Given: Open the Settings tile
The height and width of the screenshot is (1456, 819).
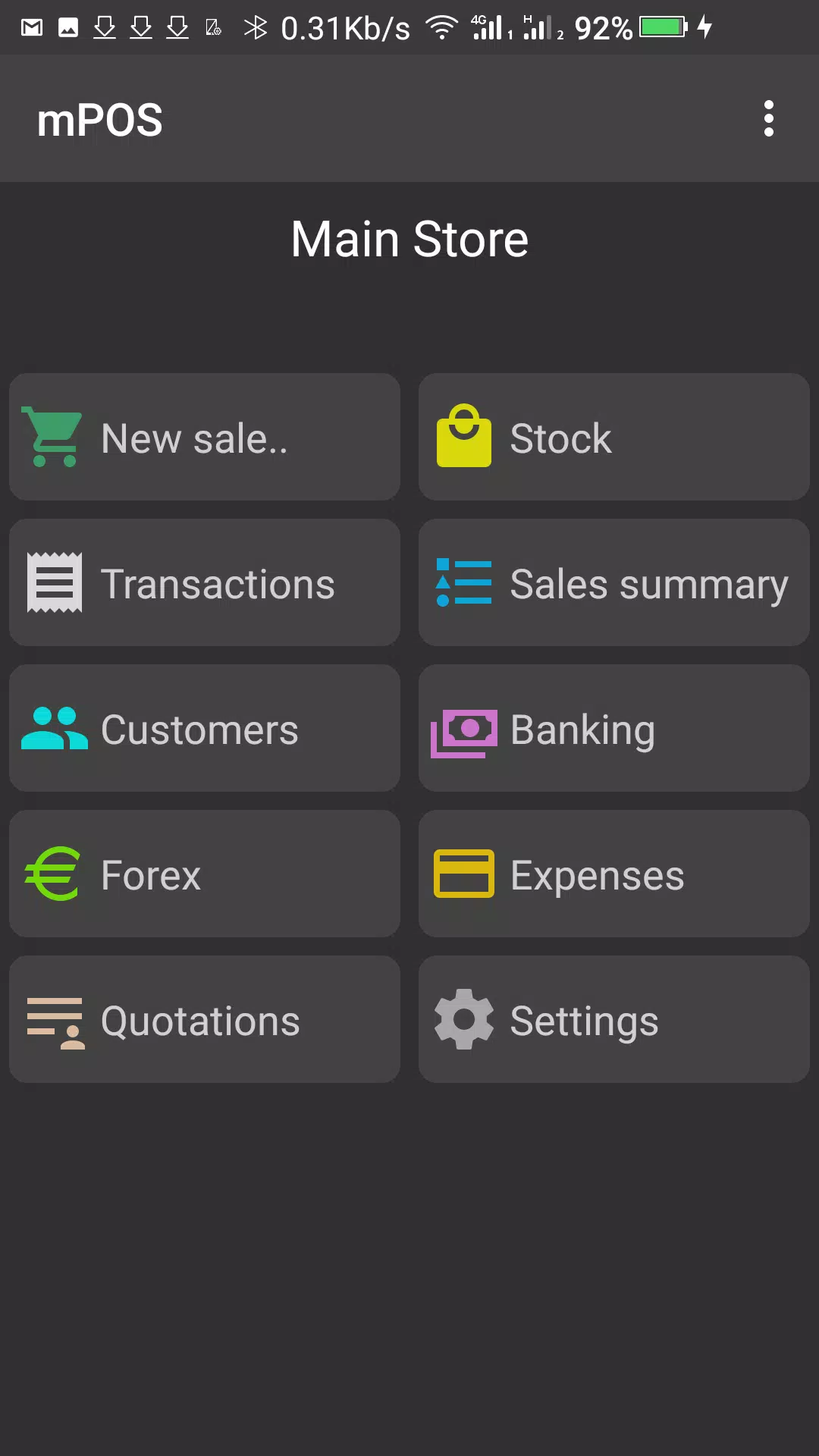Looking at the screenshot, I should click(614, 1019).
